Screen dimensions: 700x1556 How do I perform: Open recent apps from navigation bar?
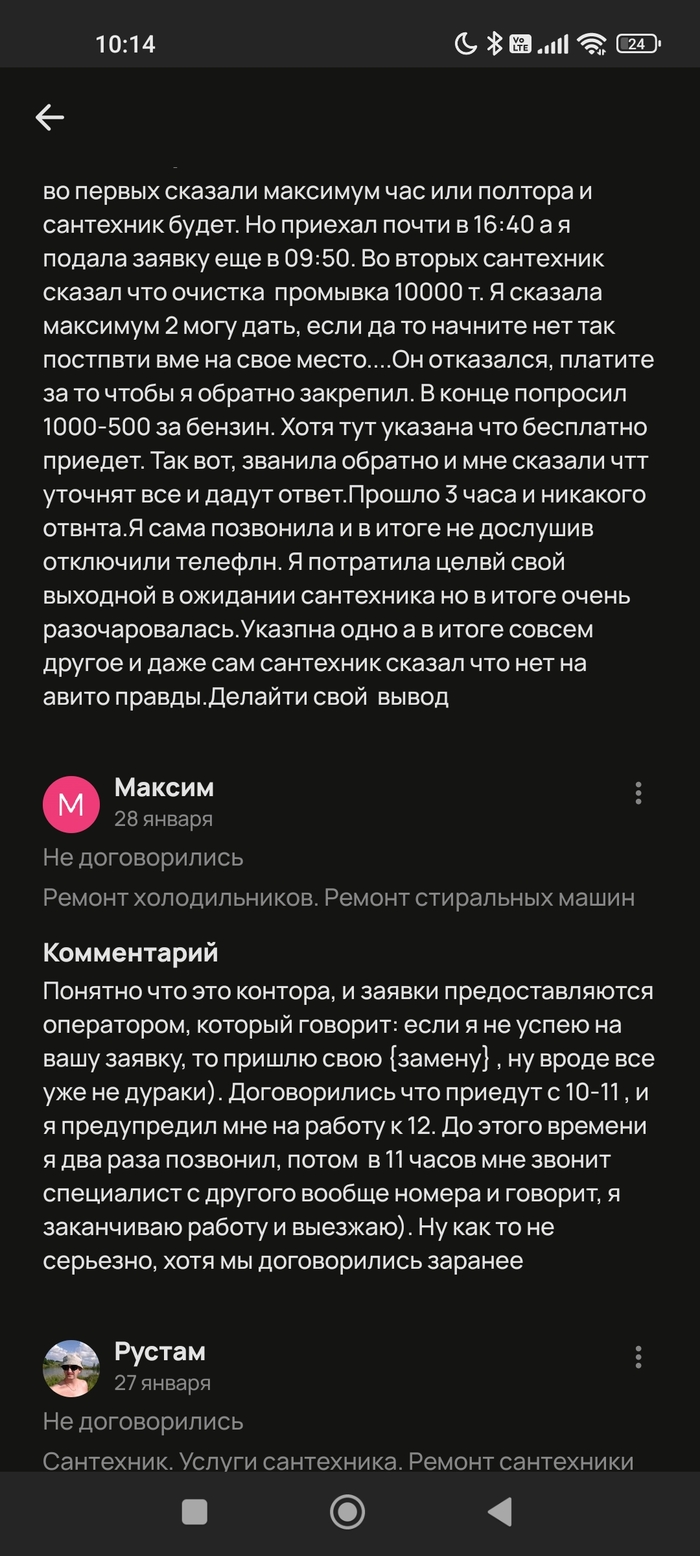click(195, 1511)
